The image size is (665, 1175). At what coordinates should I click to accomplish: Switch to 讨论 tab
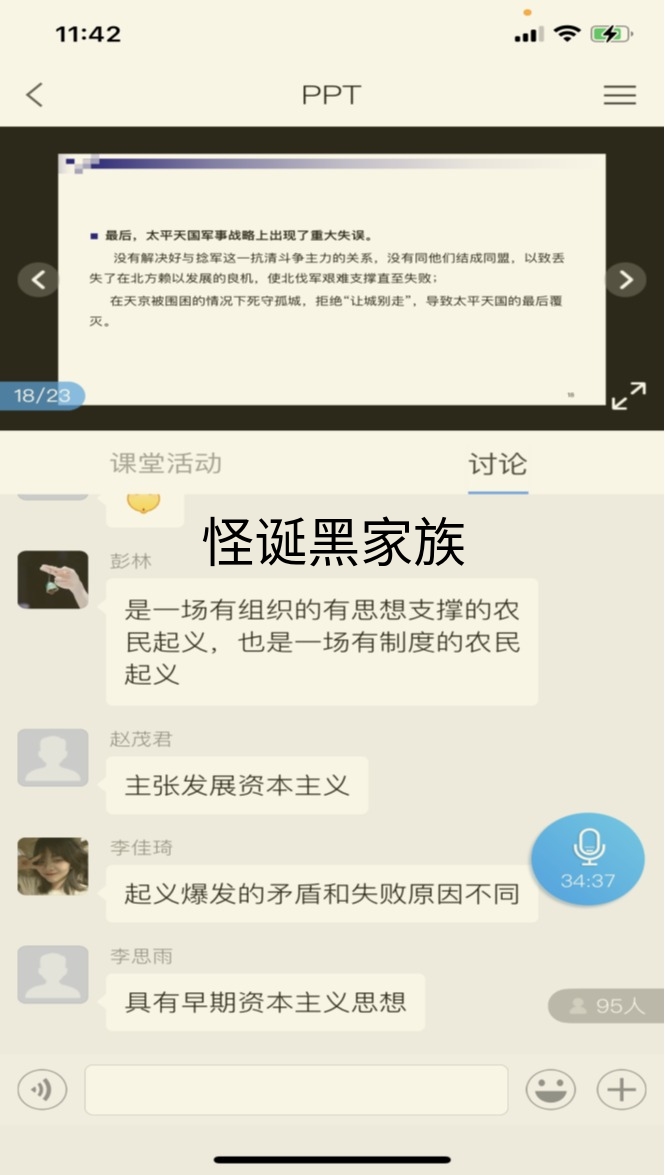coord(497,464)
